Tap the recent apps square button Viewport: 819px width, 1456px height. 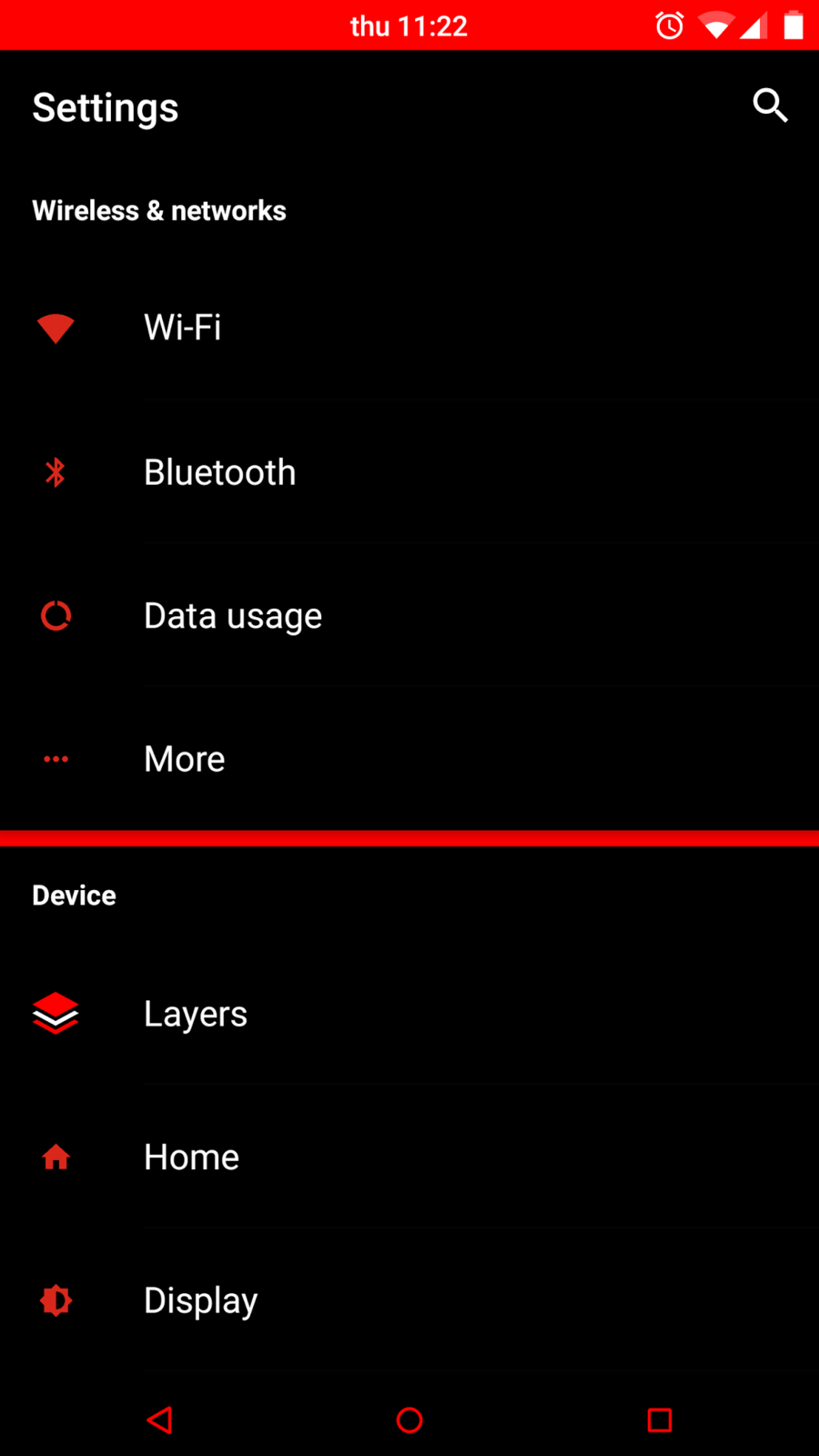click(x=659, y=1420)
